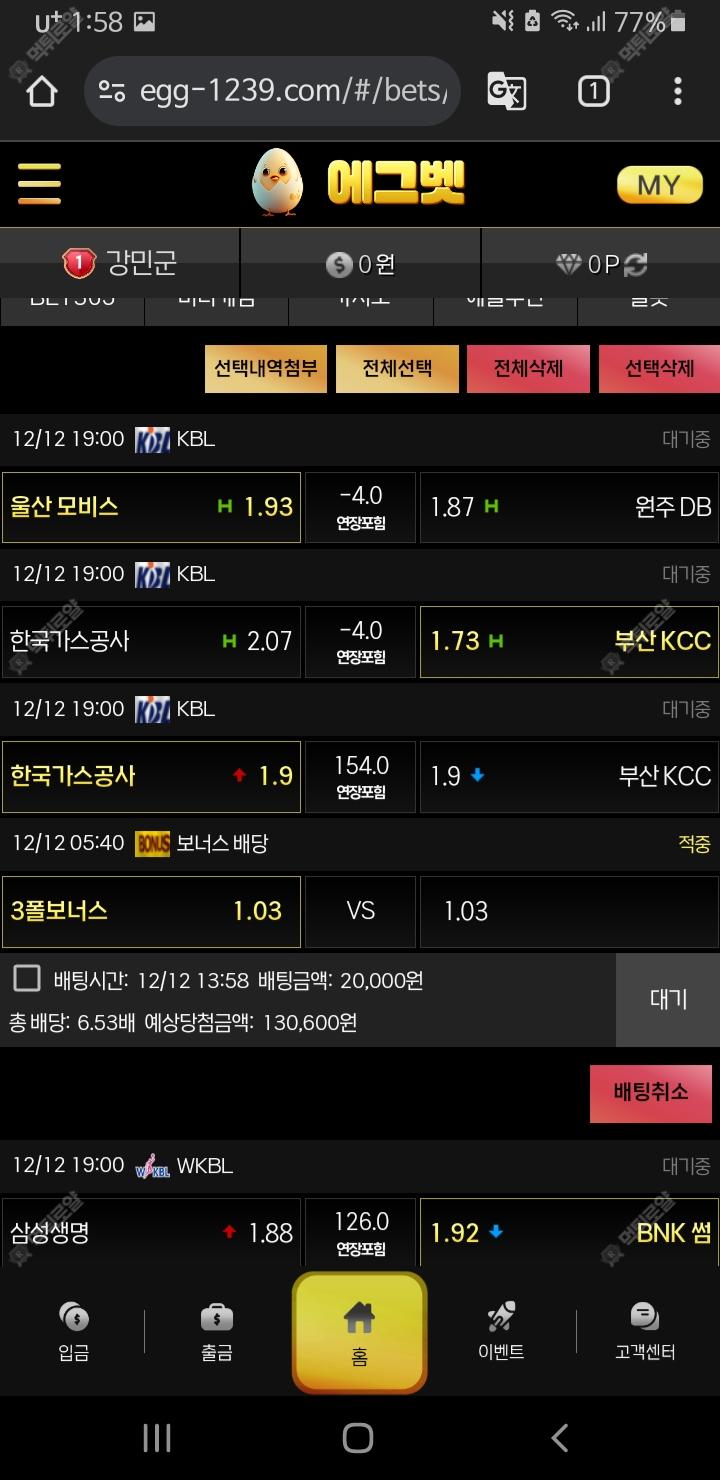The image size is (720, 1480).
Task: Tap 선택내역첨부 button
Action: (265, 368)
